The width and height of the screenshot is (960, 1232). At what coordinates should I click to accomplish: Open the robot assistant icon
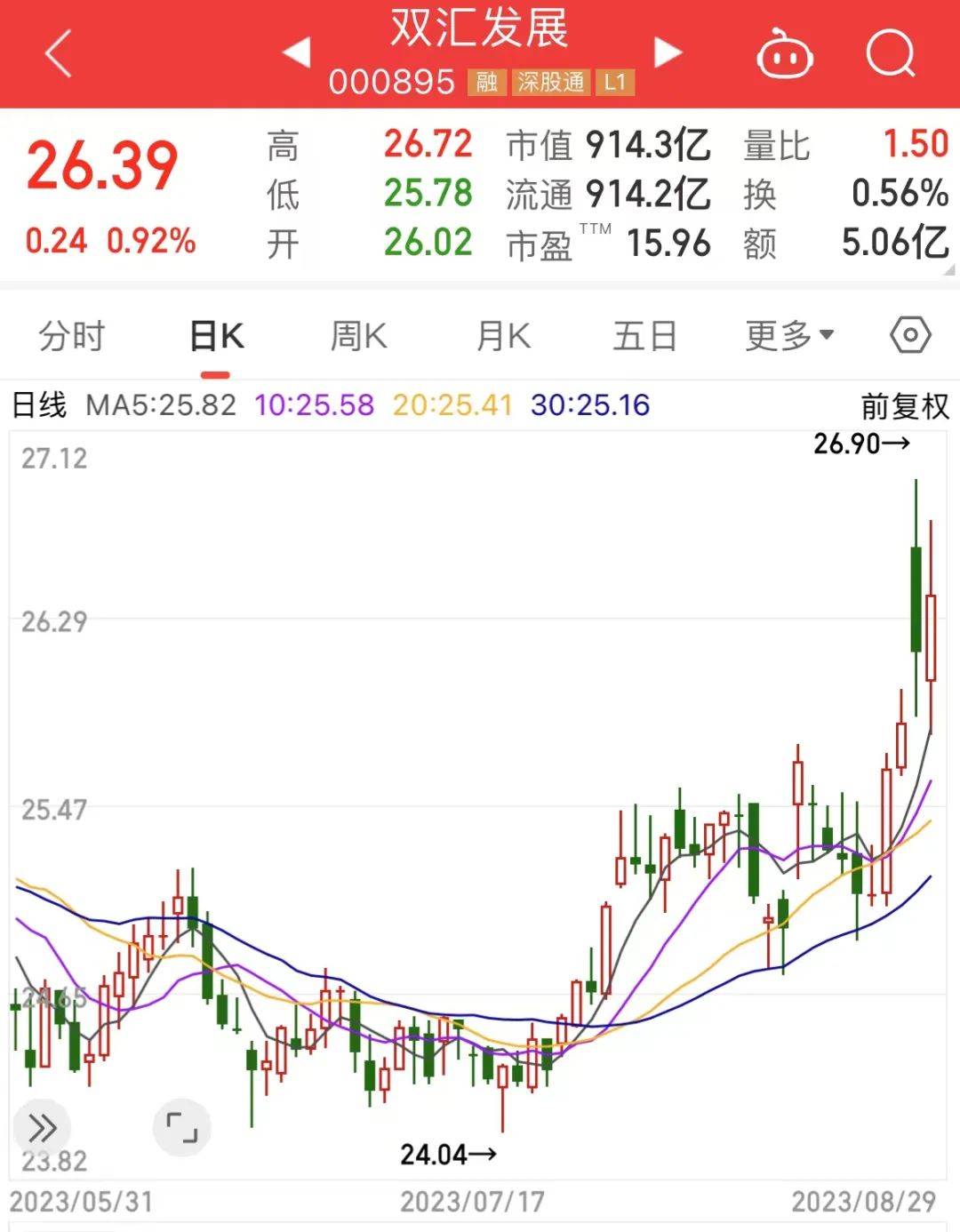click(784, 55)
